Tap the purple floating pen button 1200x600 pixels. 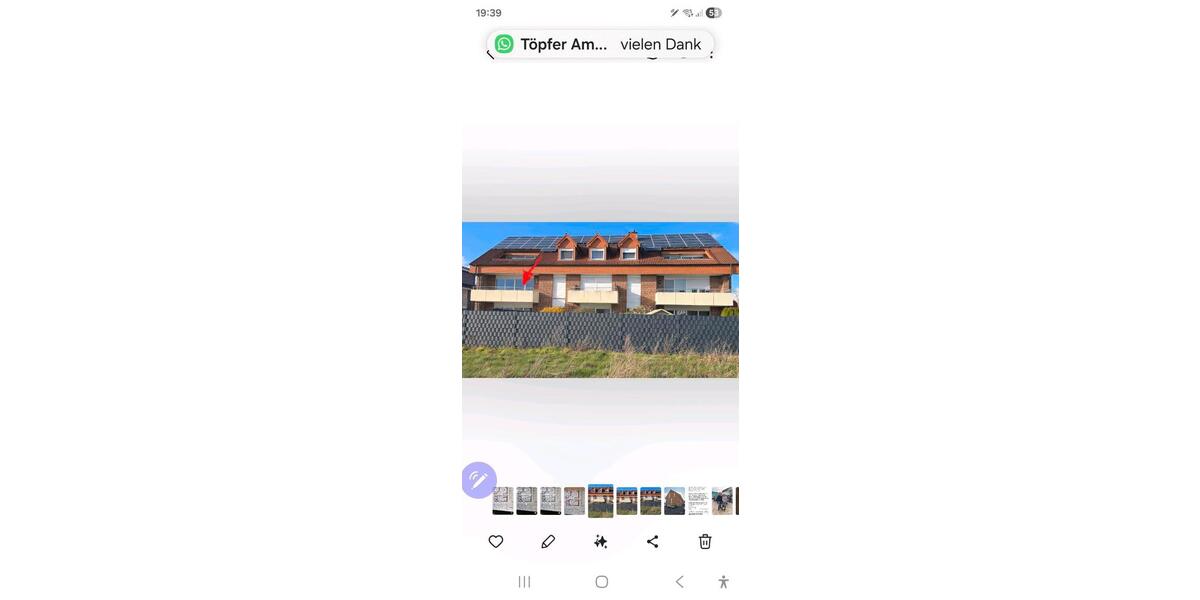[x=479, y=480]
